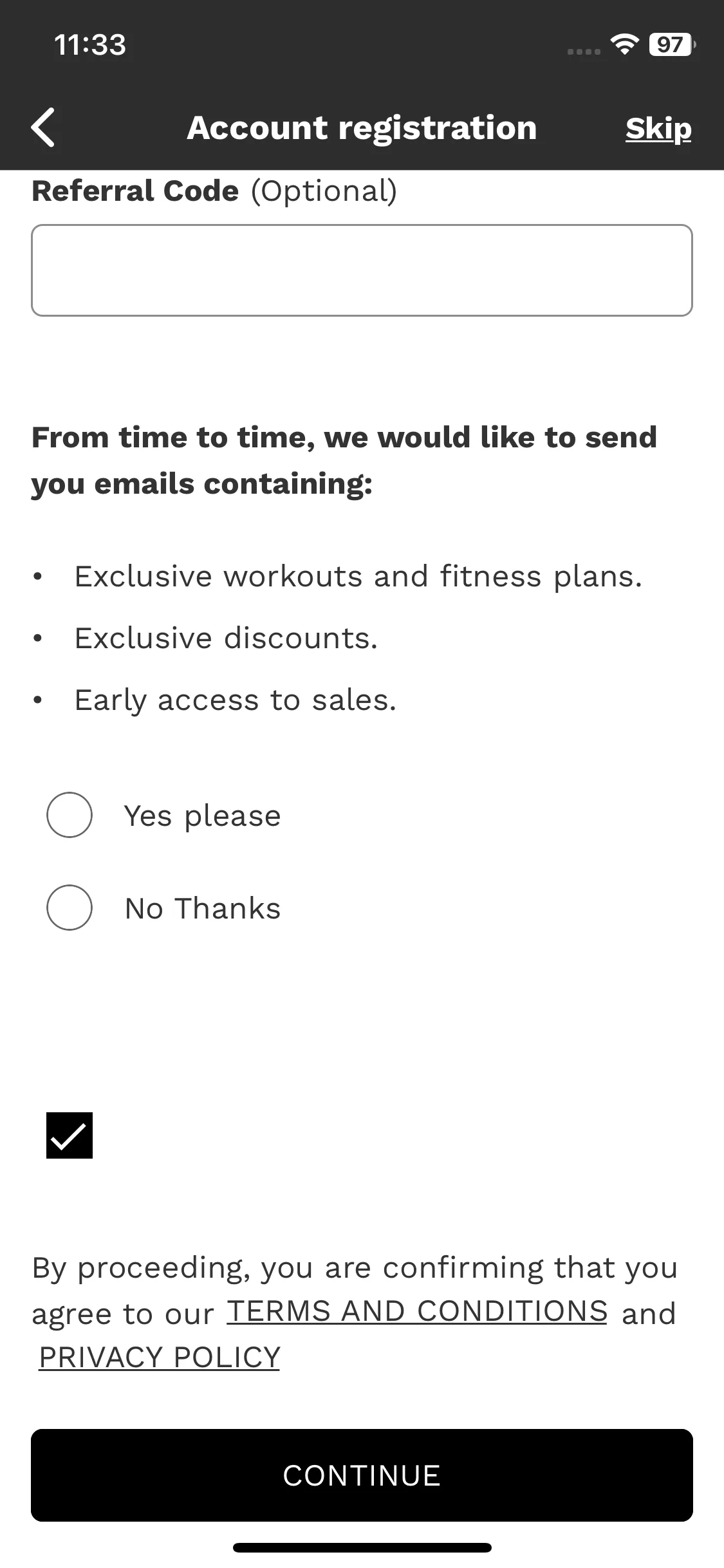Go back using the header arrow

click(x=43, y=127)
